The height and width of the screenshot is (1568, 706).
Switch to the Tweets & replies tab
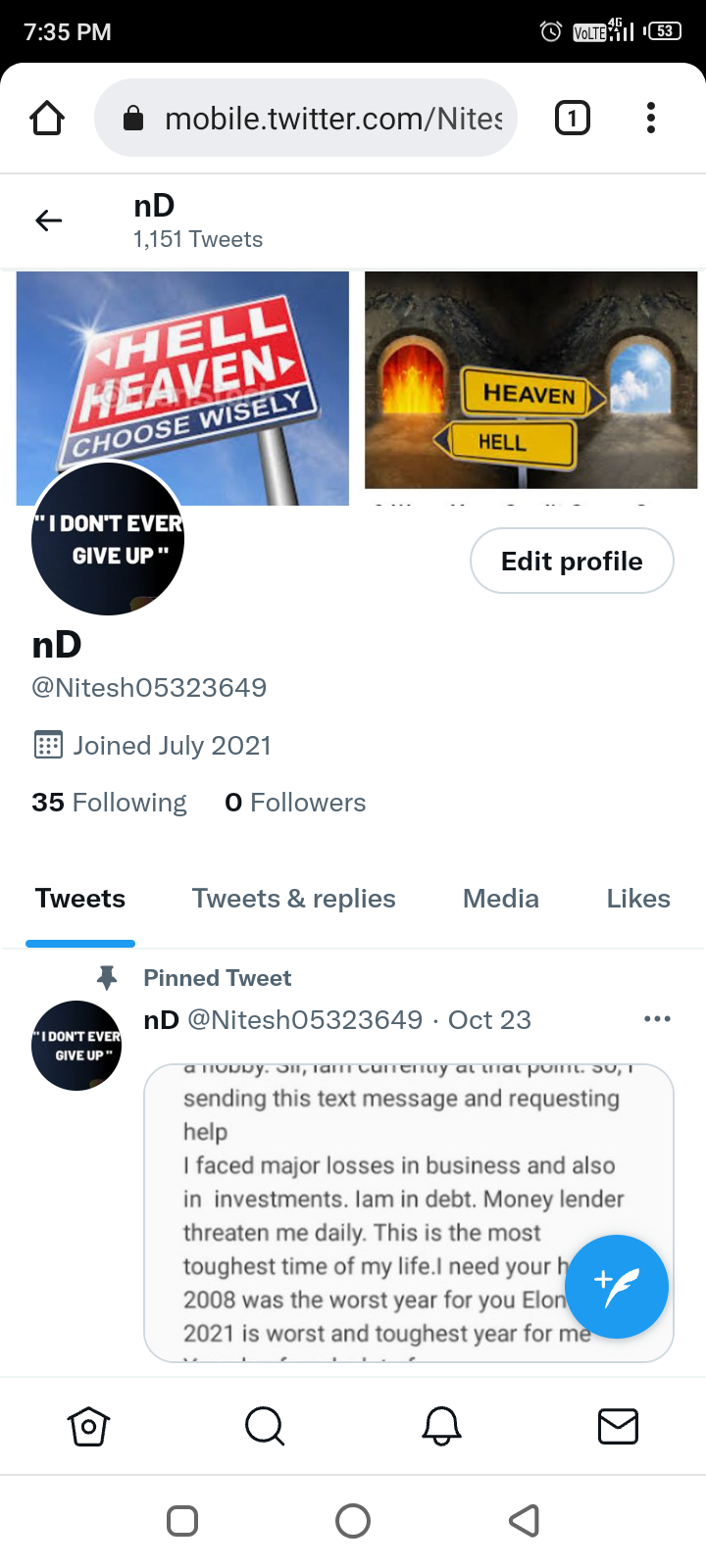click(294, 899)
